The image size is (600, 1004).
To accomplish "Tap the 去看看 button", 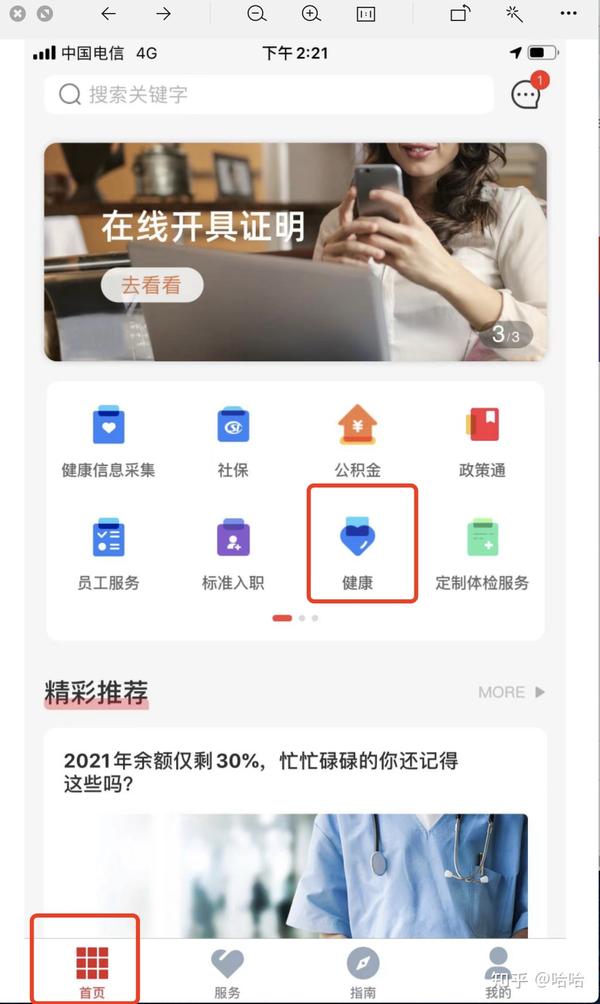I will 152,285.
